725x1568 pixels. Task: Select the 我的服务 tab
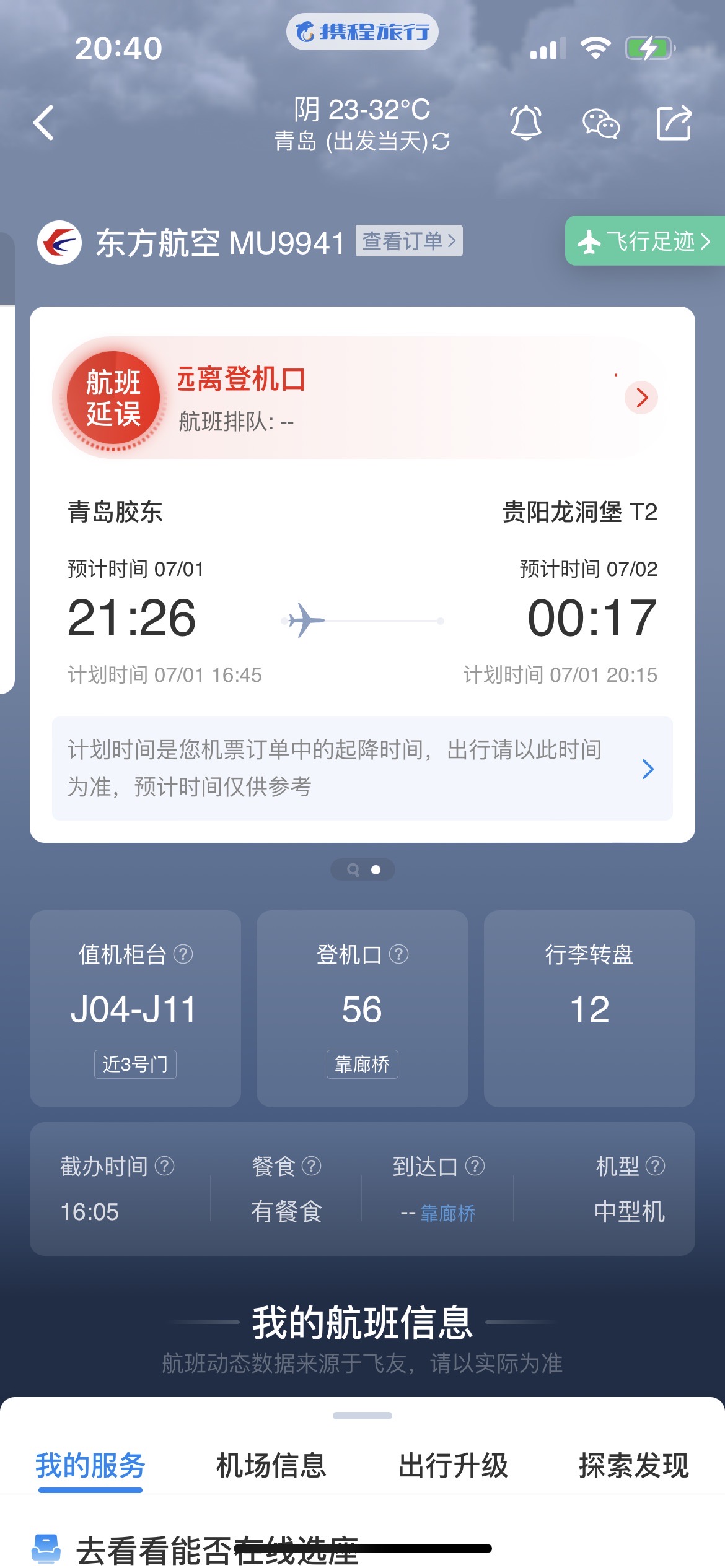[90, 1466]
